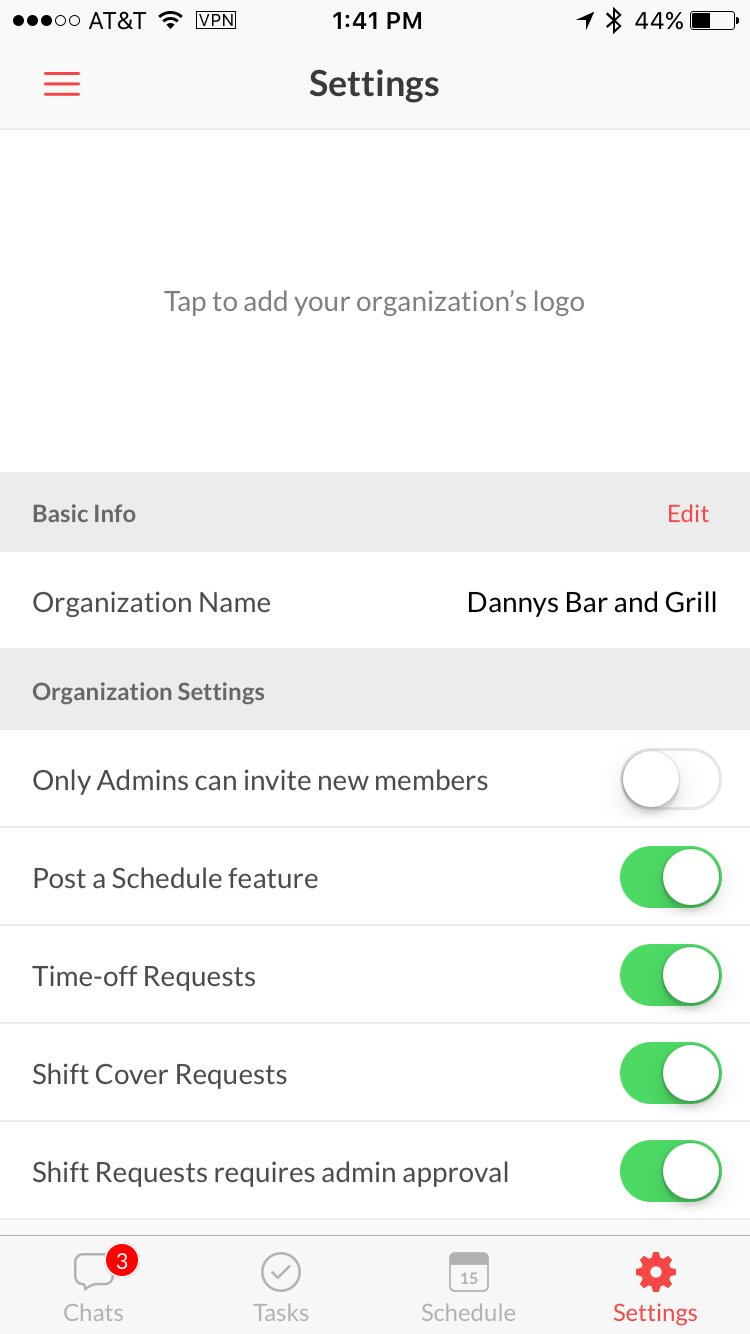Edit the Basic Info section

coord(688,513)
